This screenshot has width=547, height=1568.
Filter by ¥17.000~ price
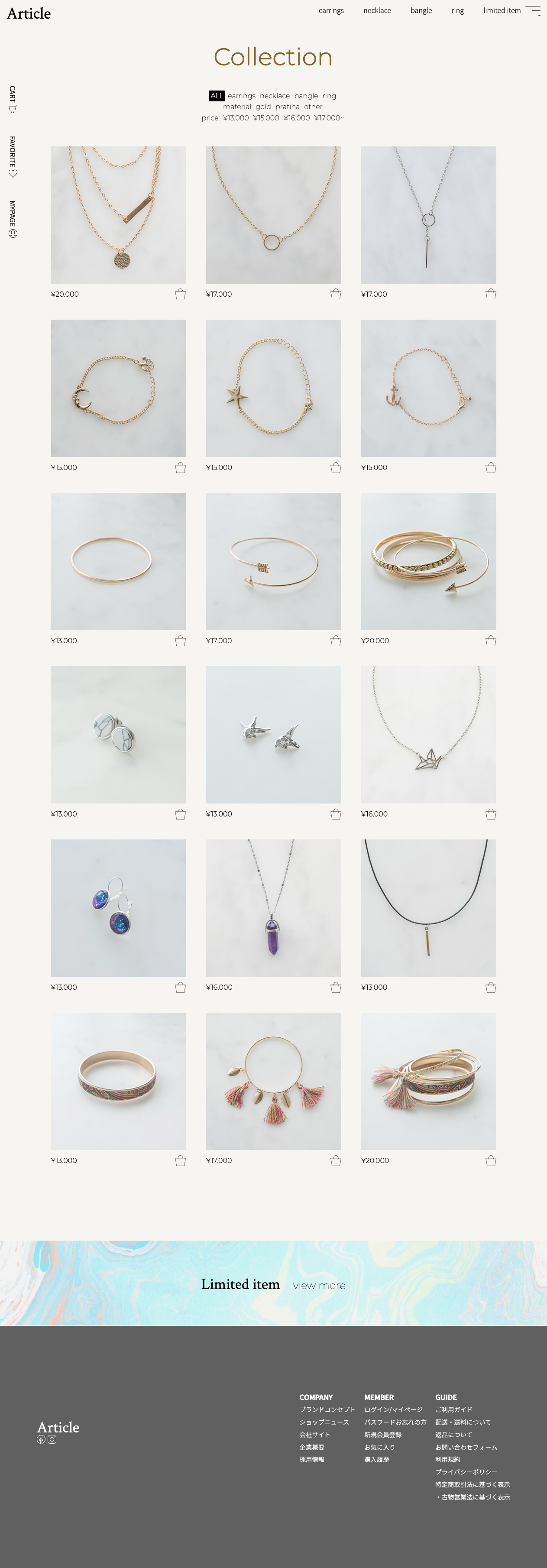329,118
